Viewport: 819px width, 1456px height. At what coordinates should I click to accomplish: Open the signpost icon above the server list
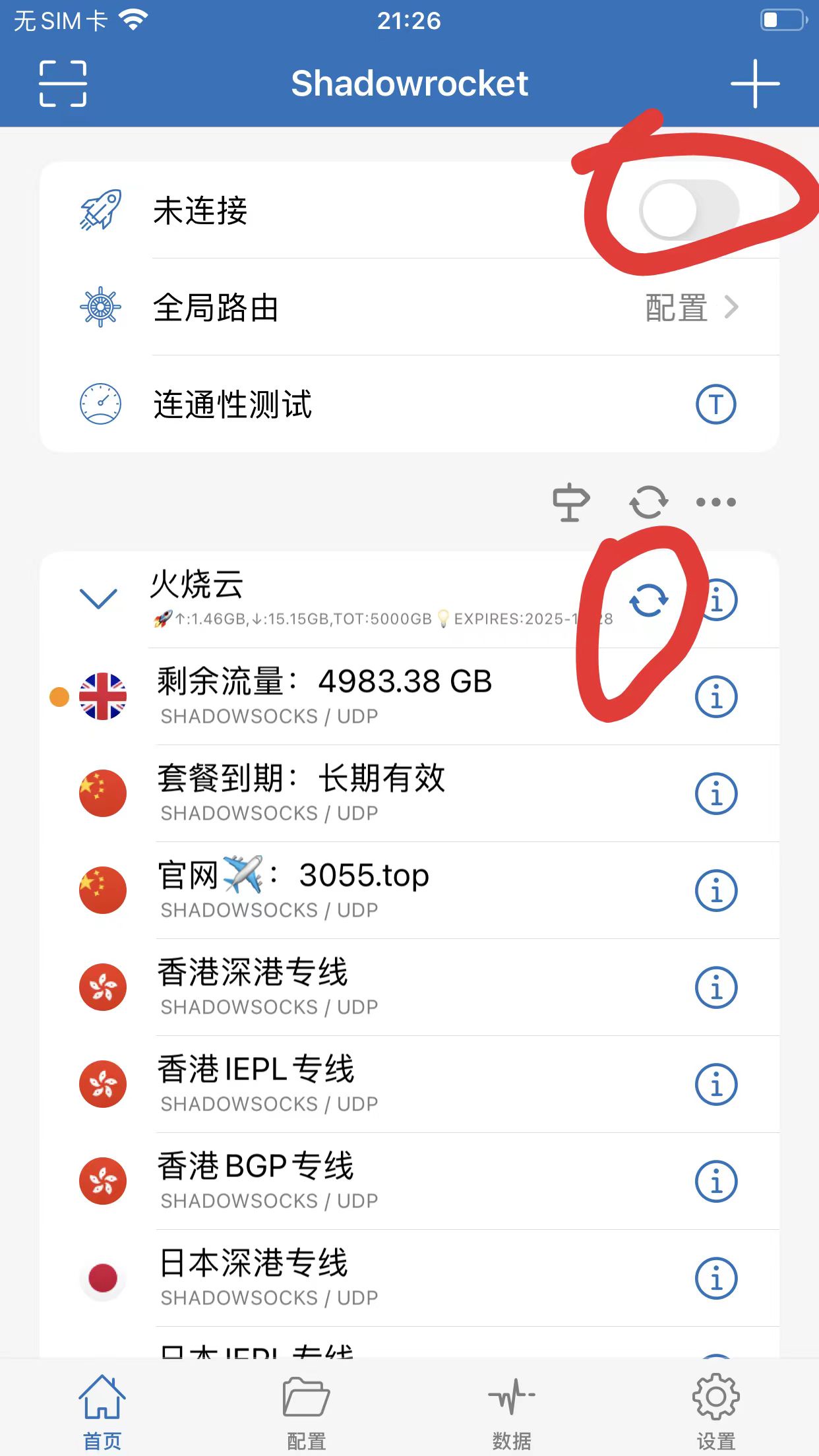click(570, 502)
